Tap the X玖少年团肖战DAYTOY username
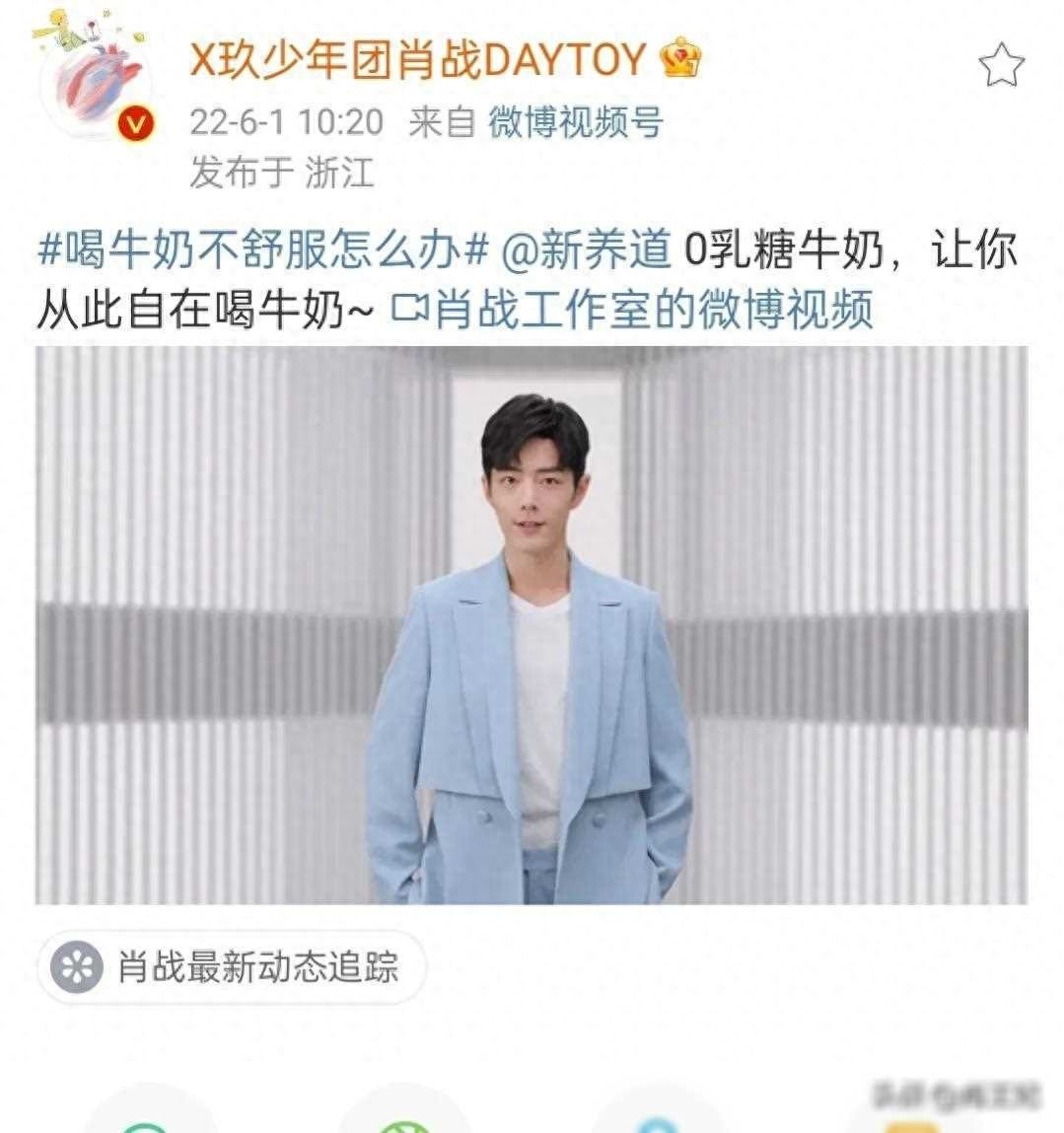 pyautogui.click(x=417, y=60)
